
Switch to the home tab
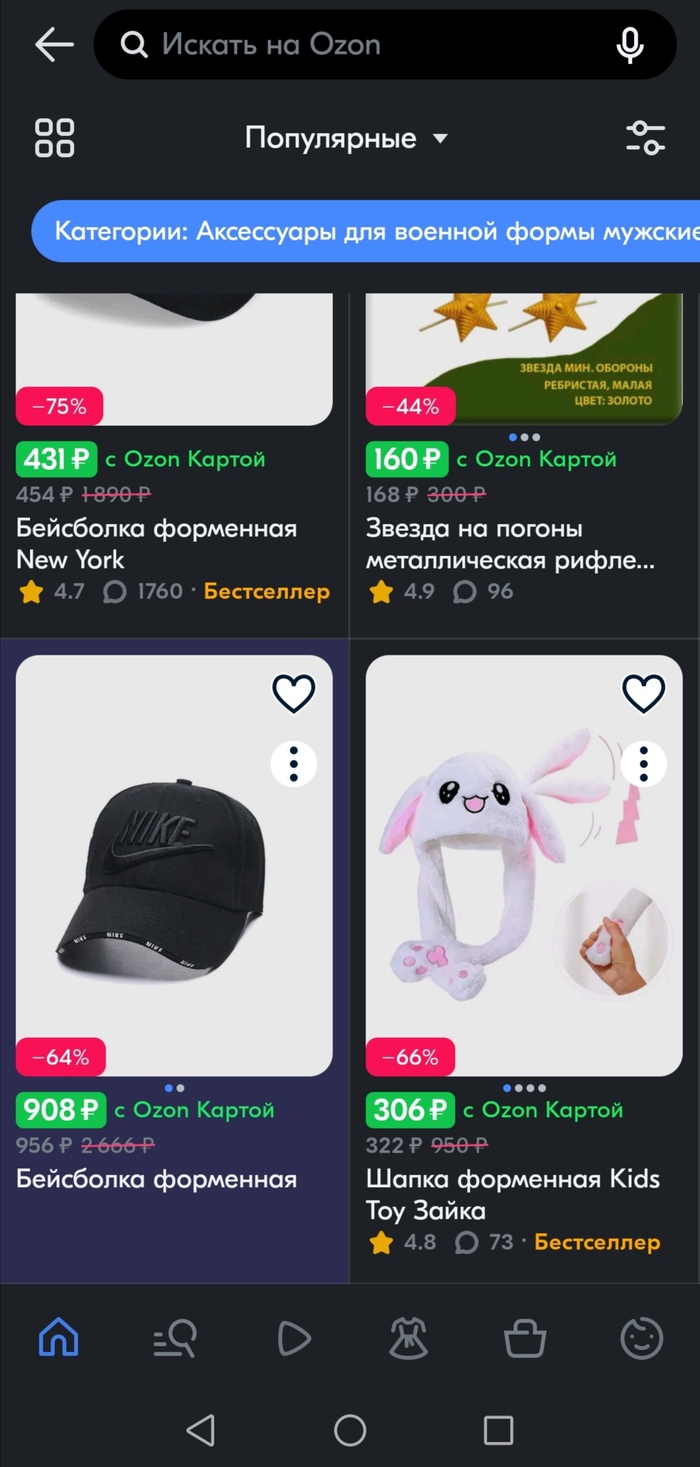tap(58, 1337)
